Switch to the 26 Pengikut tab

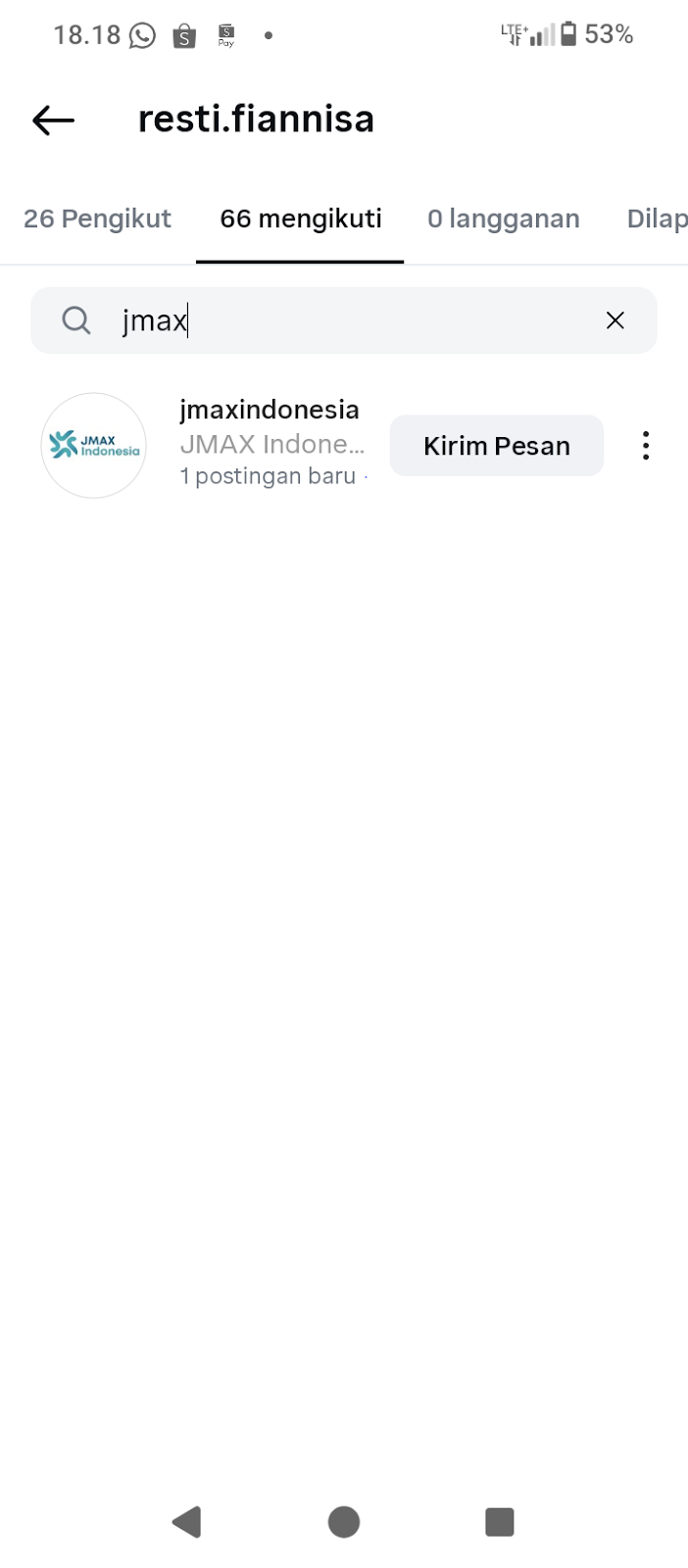(97, 219)
